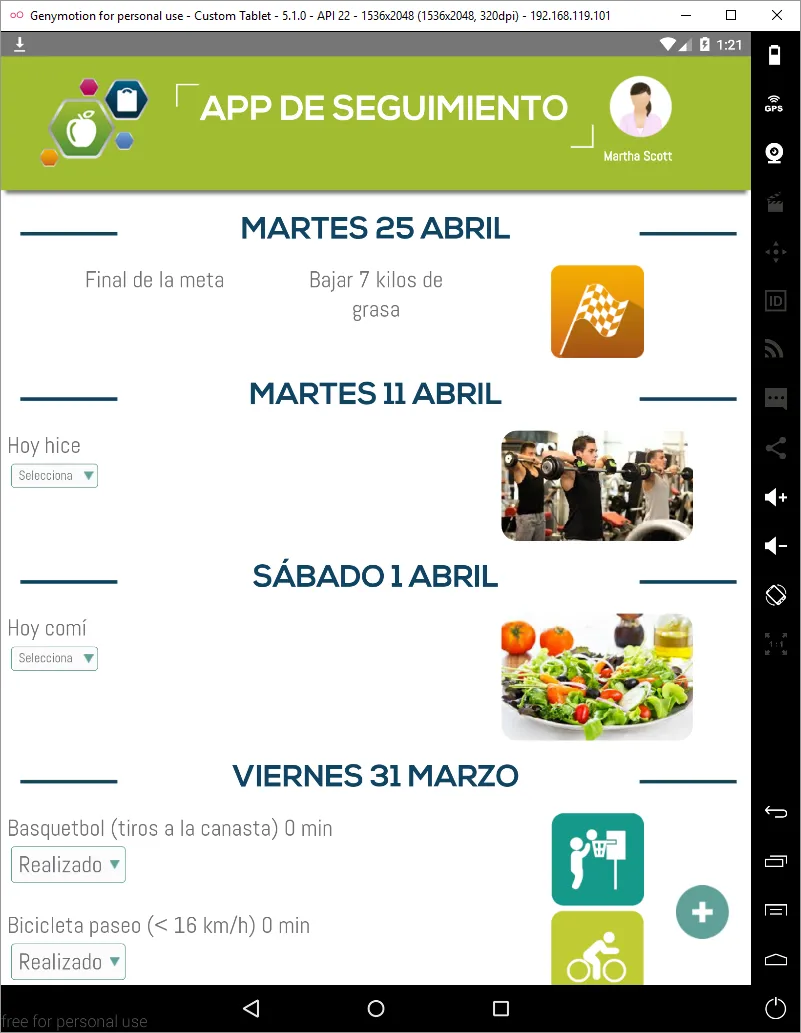Screen dimensions: 801x1033
Task: Tap the green plus floating action button
Action: point(702,912)
